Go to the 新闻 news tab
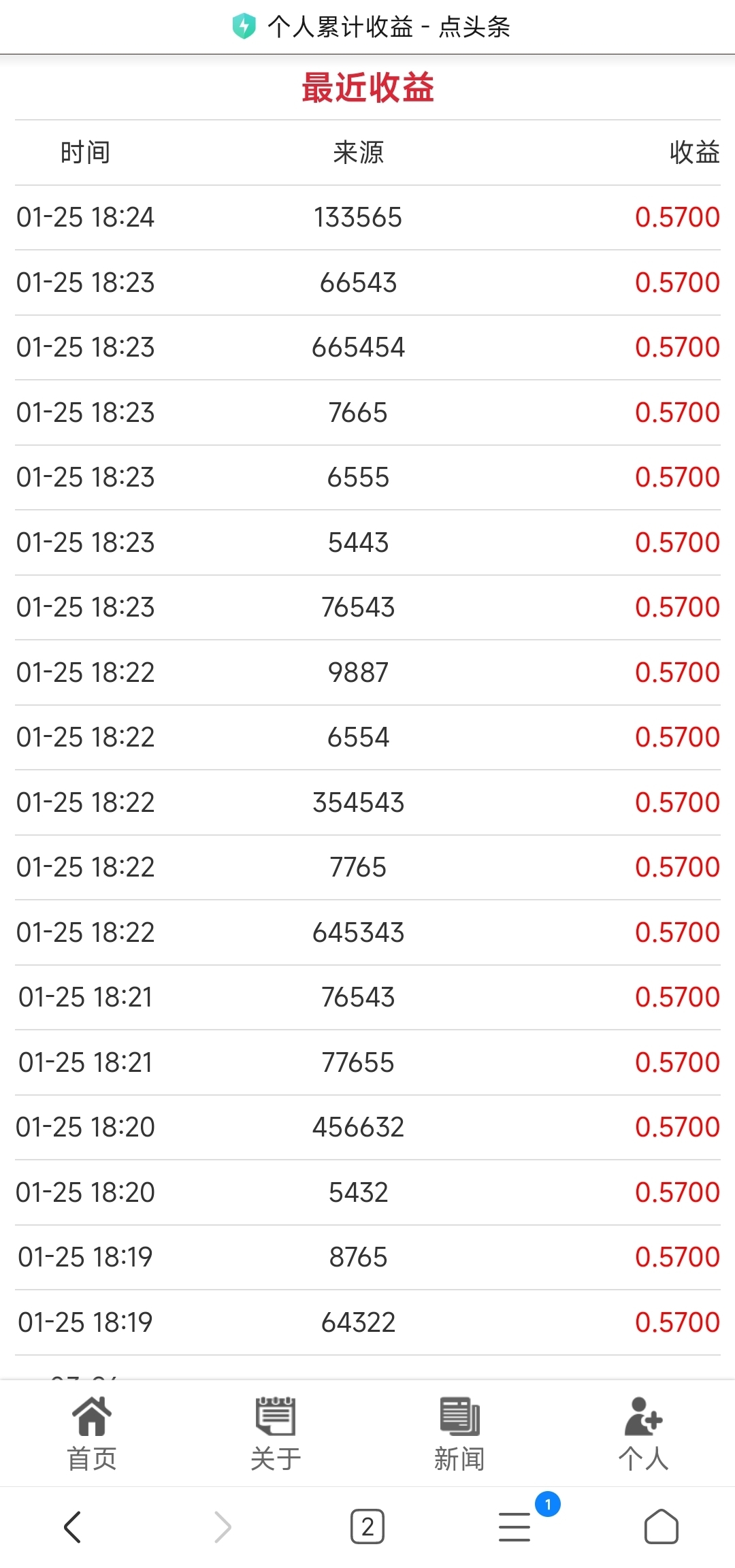This screenshot has width=735, height=1568. [459, 1433]
